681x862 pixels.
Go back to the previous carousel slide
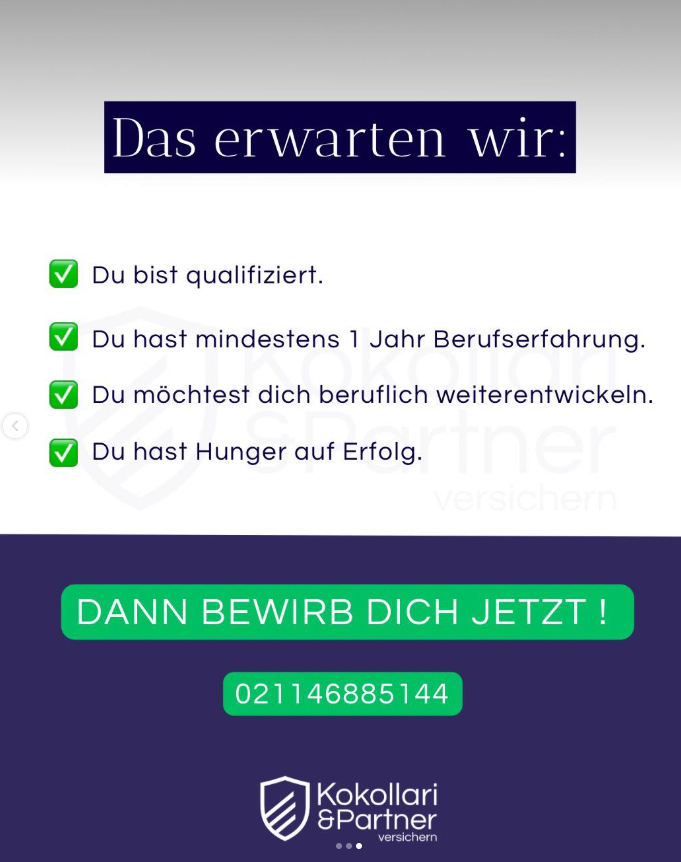point(15,427)
